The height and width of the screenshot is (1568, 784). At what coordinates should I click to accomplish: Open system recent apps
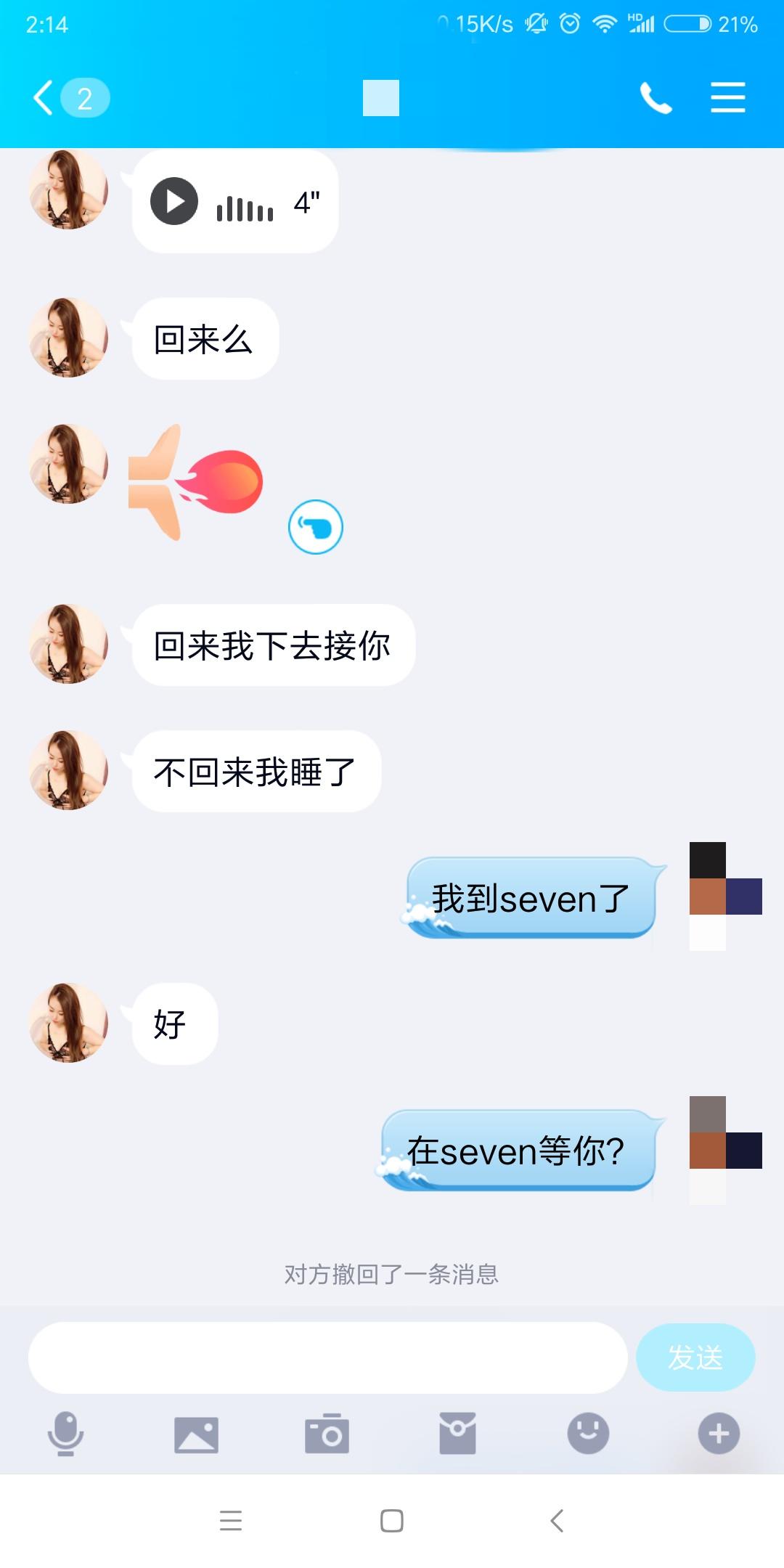[231, 1520]
